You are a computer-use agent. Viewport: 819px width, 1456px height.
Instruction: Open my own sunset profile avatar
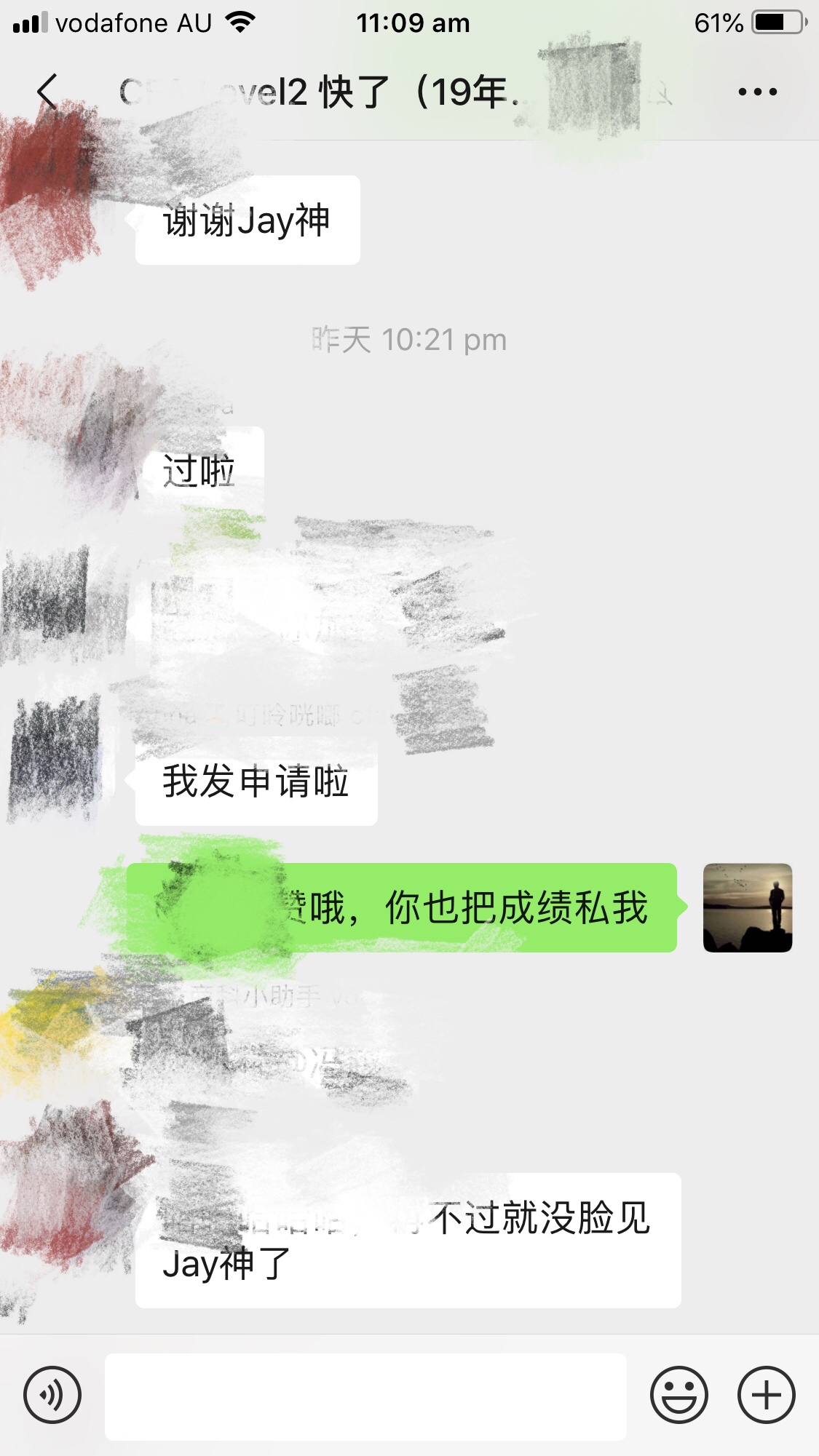pos(747,907)
